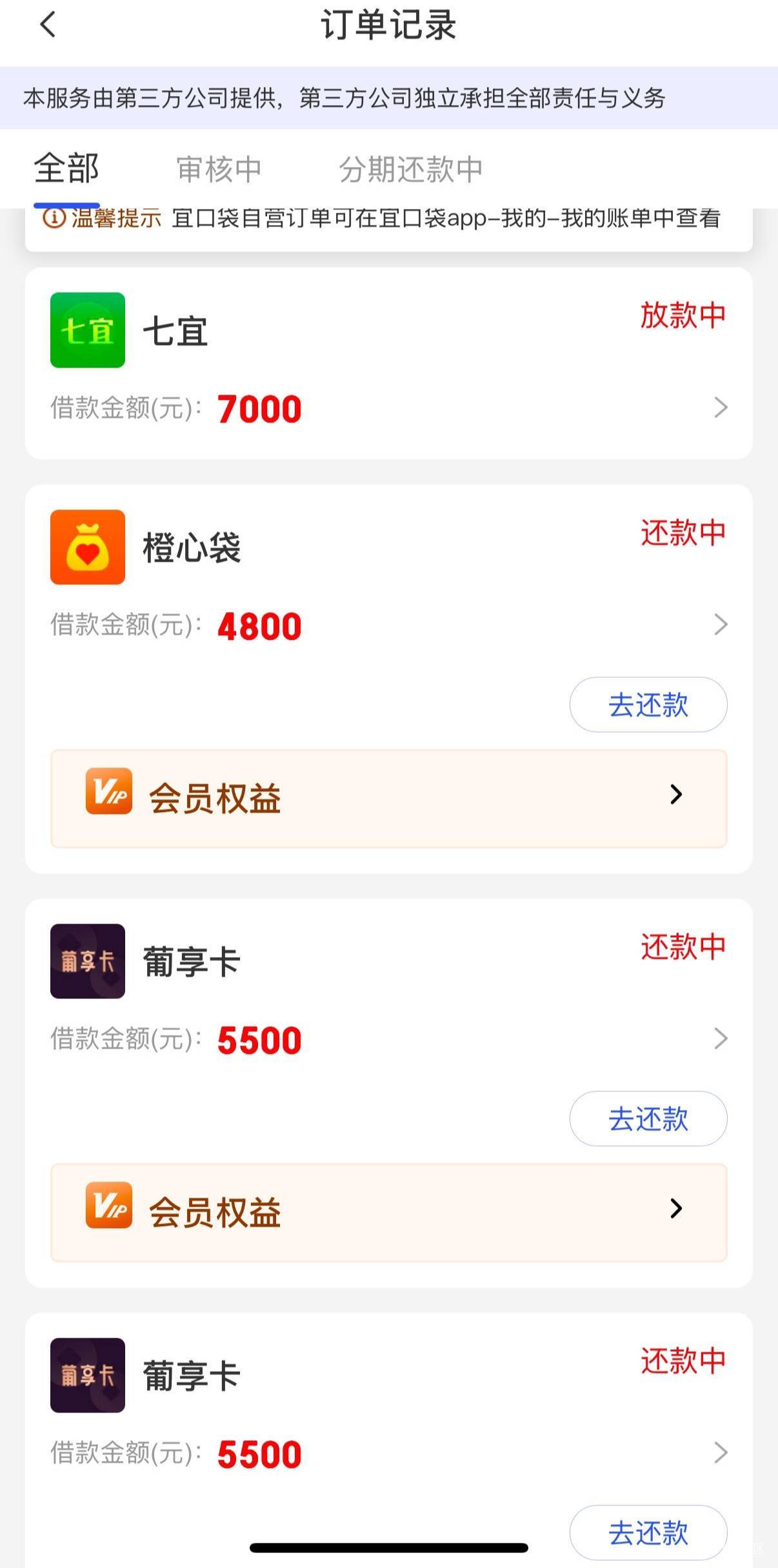Switch to the 审核中 tab

click(x=219, y=170)
